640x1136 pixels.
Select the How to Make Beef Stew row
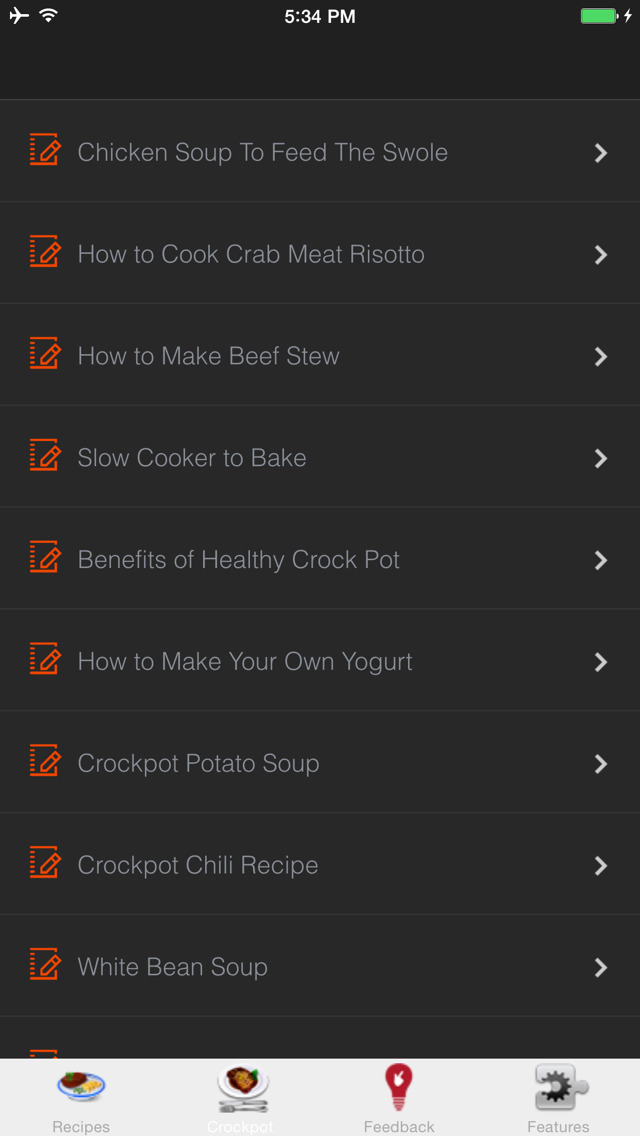pyautogui.click(x=320, y=355)
